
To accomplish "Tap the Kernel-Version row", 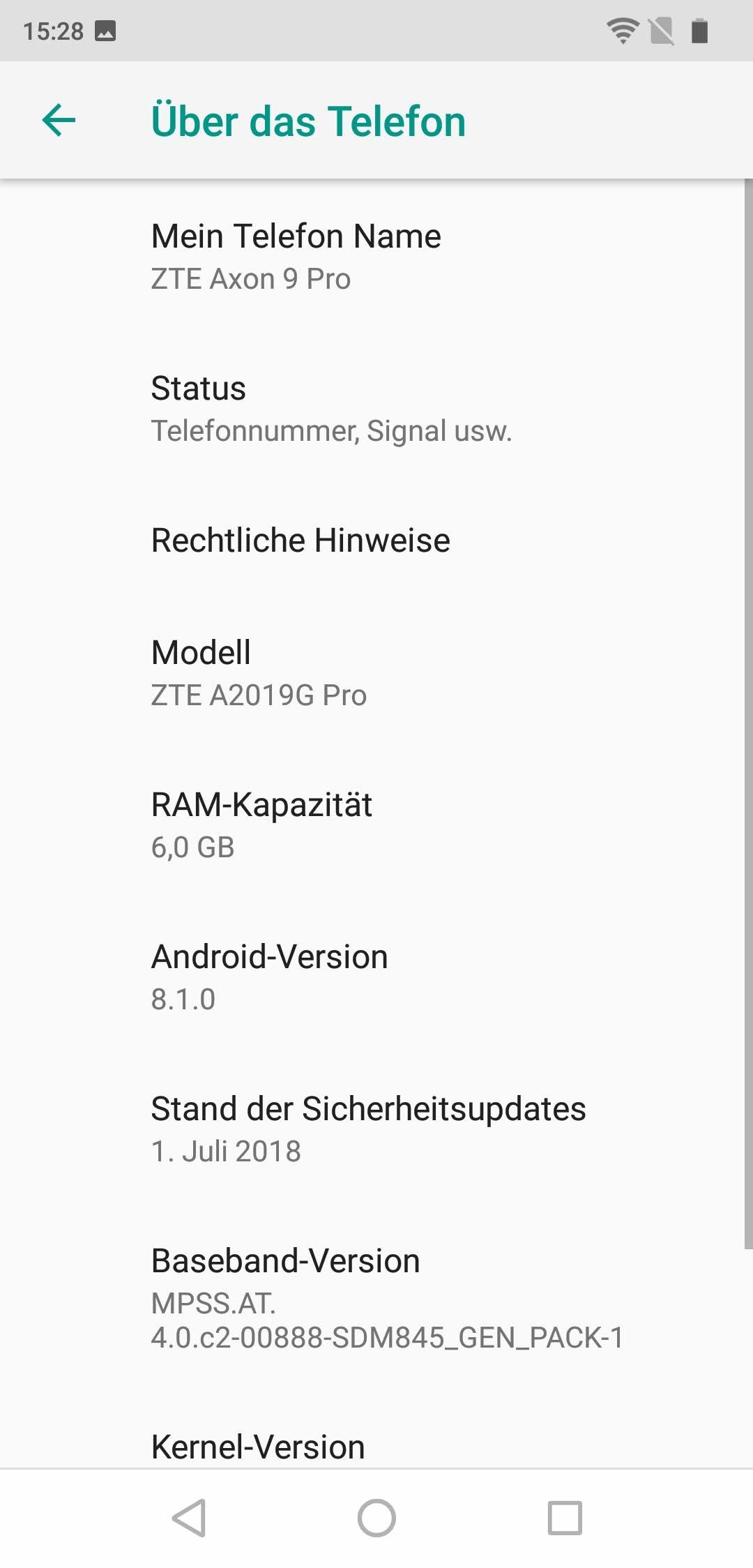I will click(376, 1447).
